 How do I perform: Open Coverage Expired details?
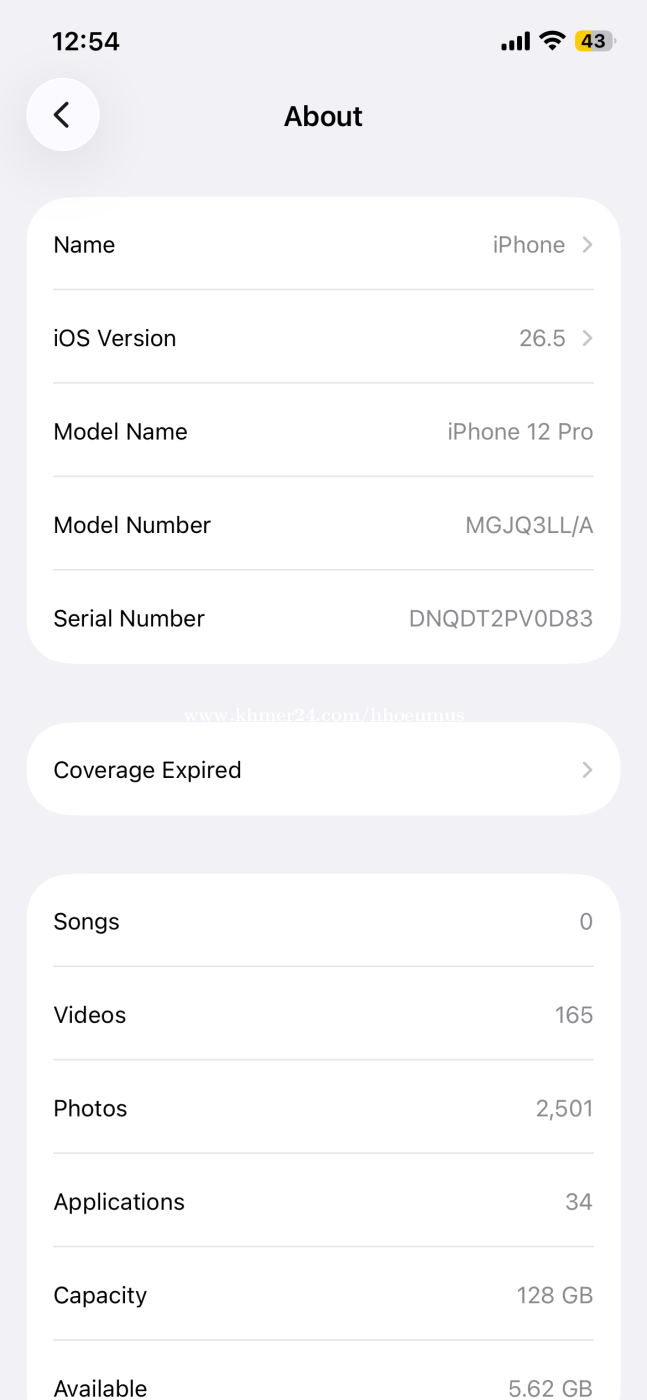point(323,770)
